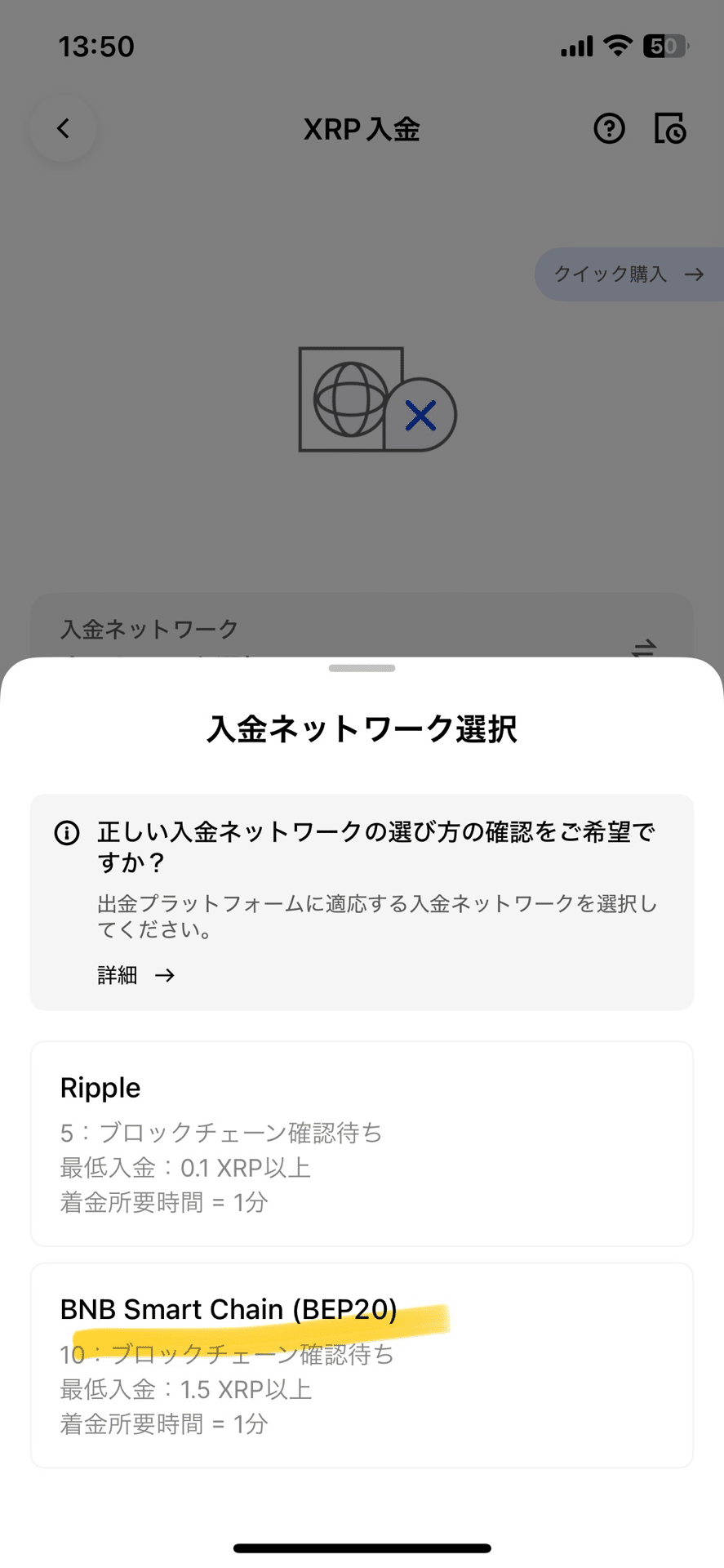Click the info icon in the notice box
This screenshot has height=1568, width=724.
66,834
